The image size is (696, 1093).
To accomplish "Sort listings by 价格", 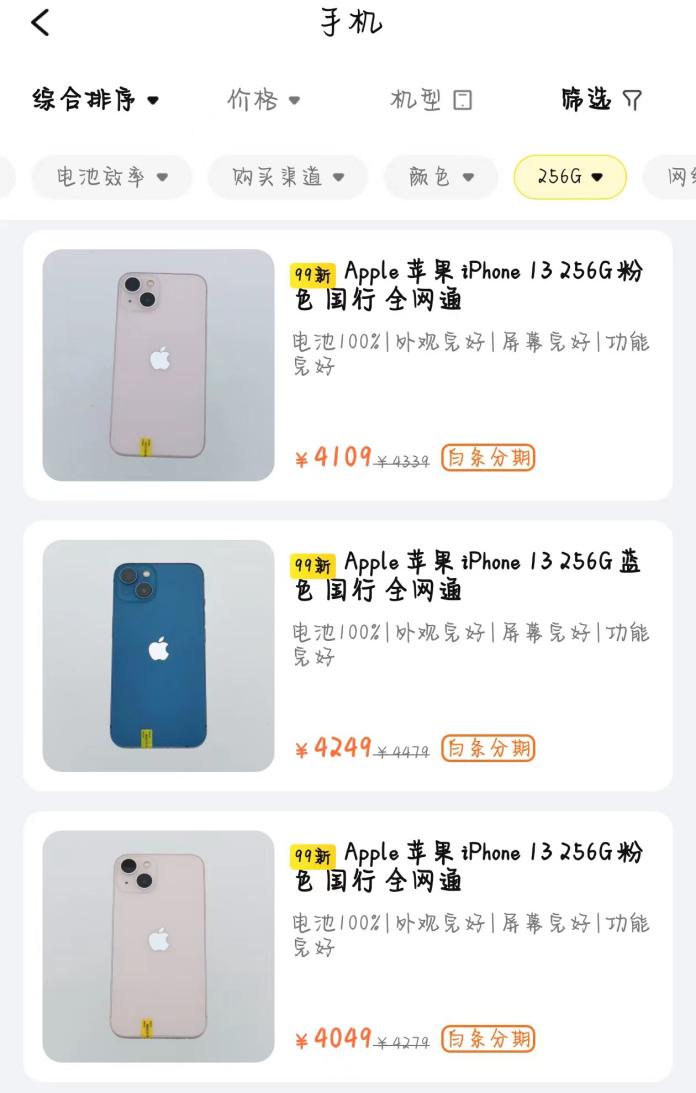I will [x=263, y=99].
